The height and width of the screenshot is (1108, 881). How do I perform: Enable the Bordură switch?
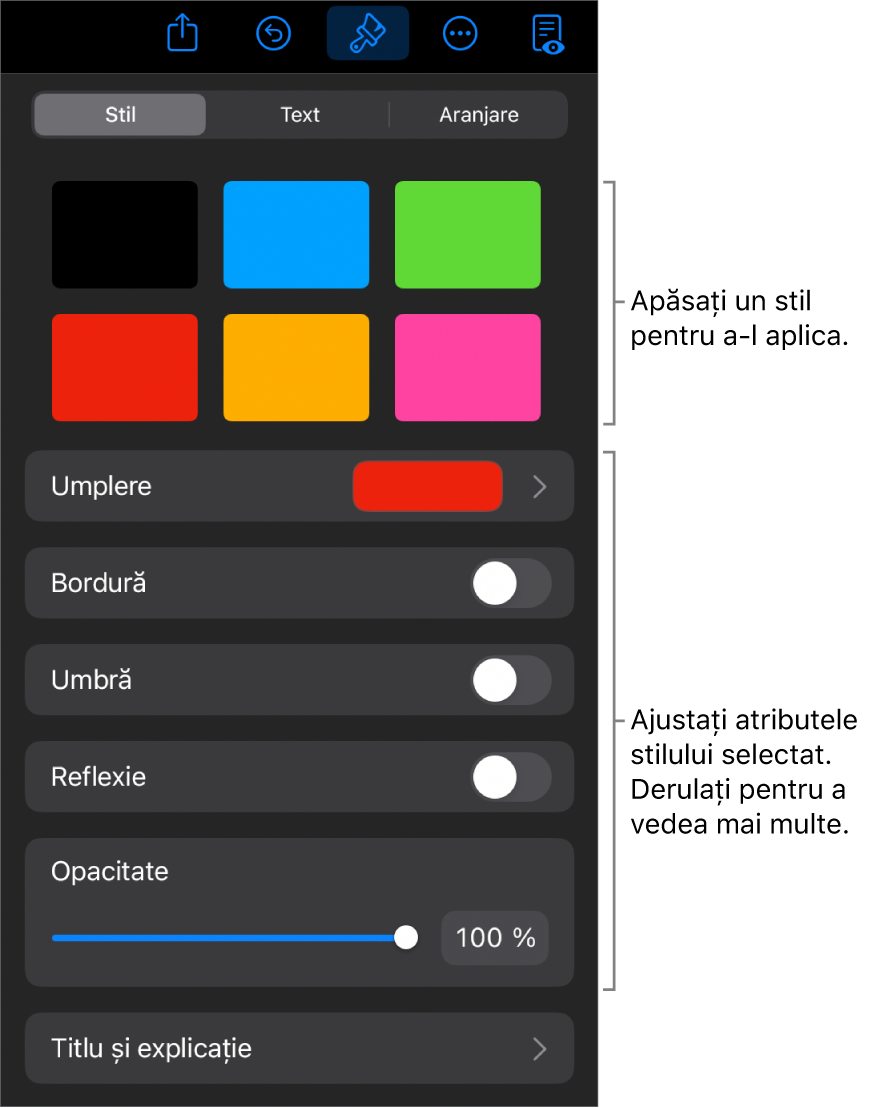[x=510, y=584]
